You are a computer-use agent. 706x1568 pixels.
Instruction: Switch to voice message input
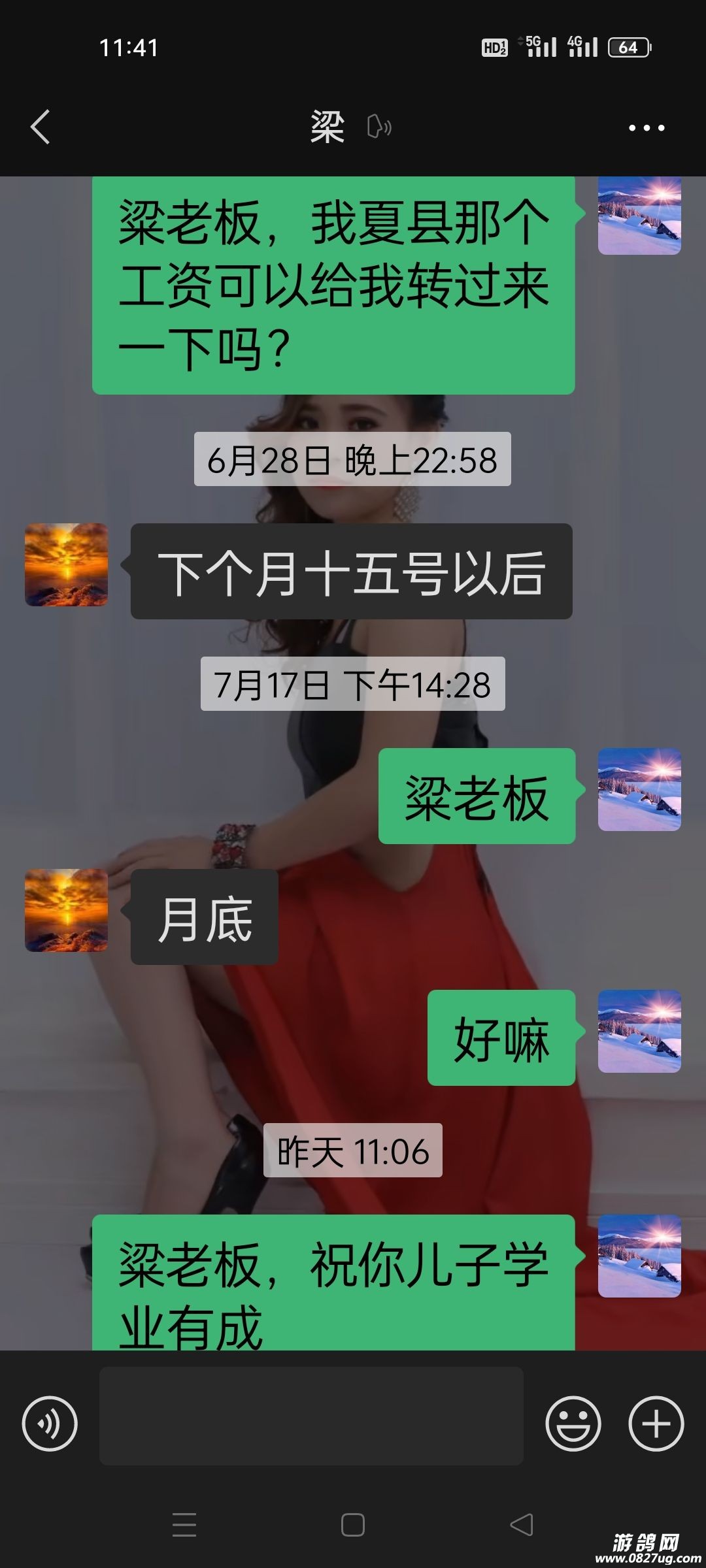coord(50,1423)
